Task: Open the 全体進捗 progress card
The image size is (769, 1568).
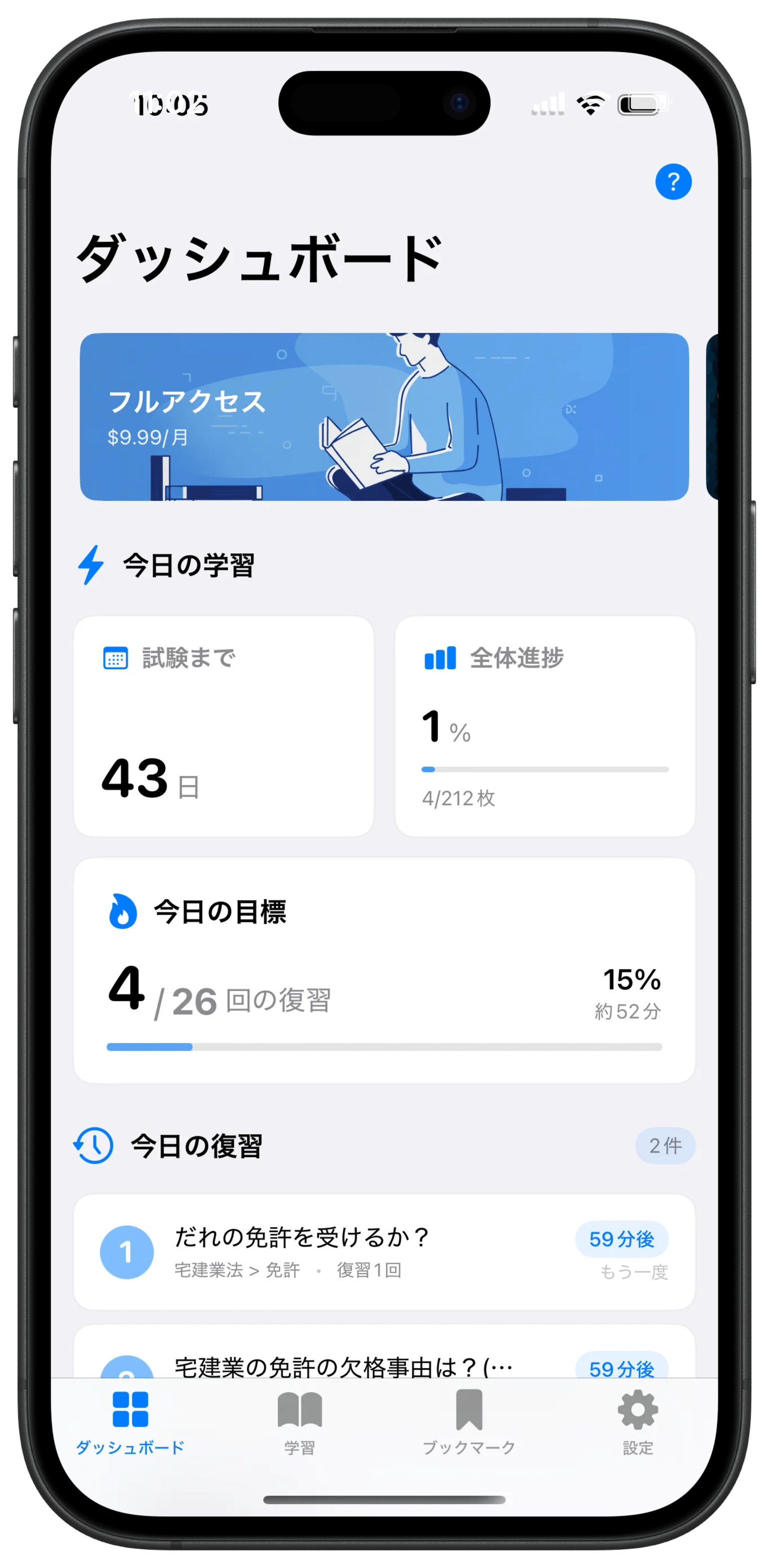Action: 544,726
